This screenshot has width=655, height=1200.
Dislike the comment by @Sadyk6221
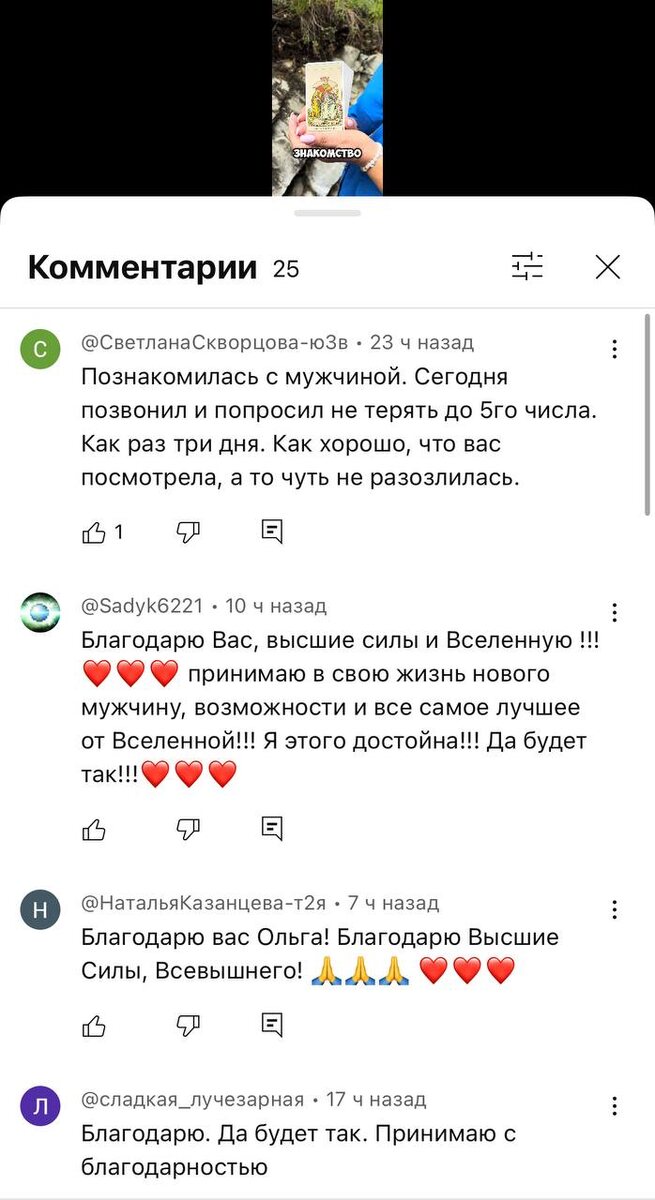(x=188, y=829)
